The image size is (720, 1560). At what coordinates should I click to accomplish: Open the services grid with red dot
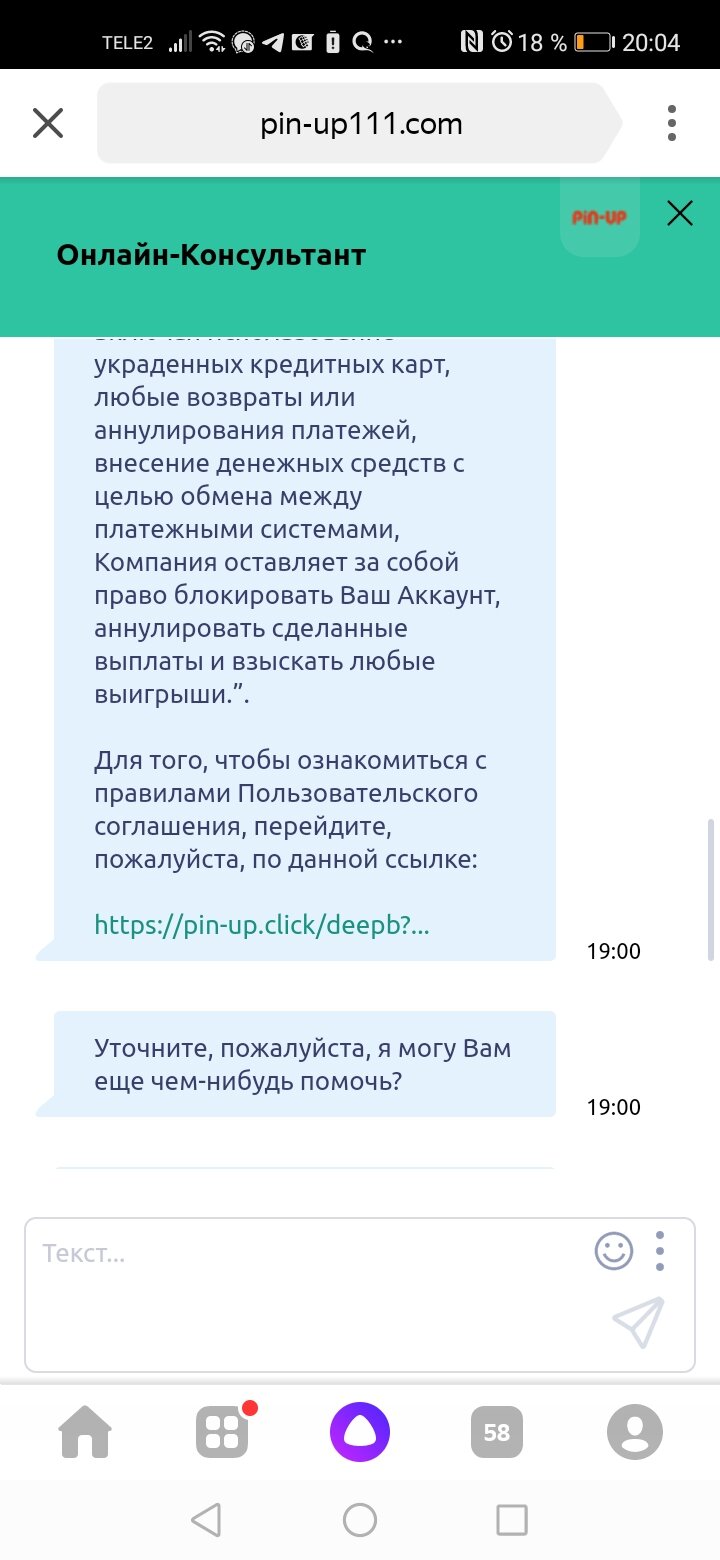(223, 1432)
